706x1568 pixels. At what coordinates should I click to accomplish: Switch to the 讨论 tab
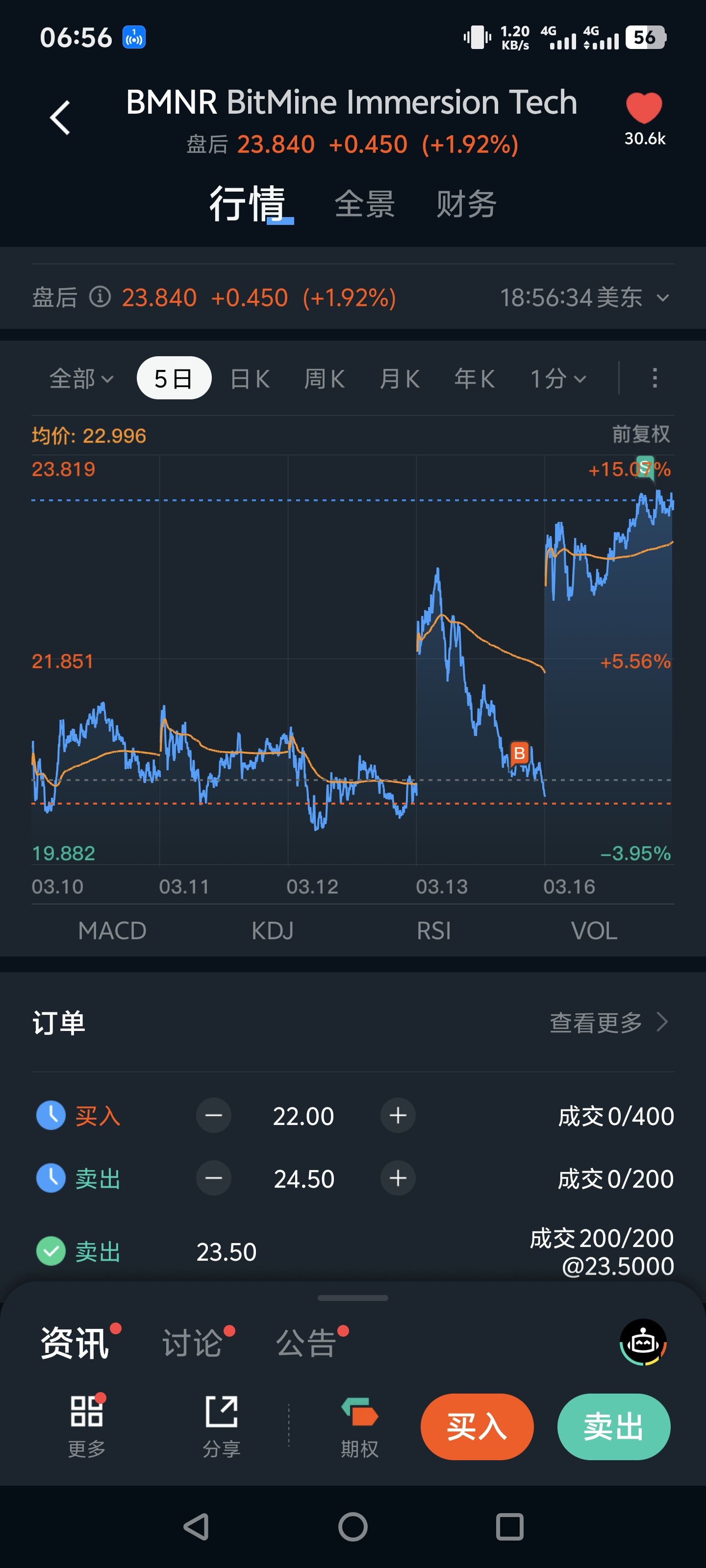tap(193, 1342)
